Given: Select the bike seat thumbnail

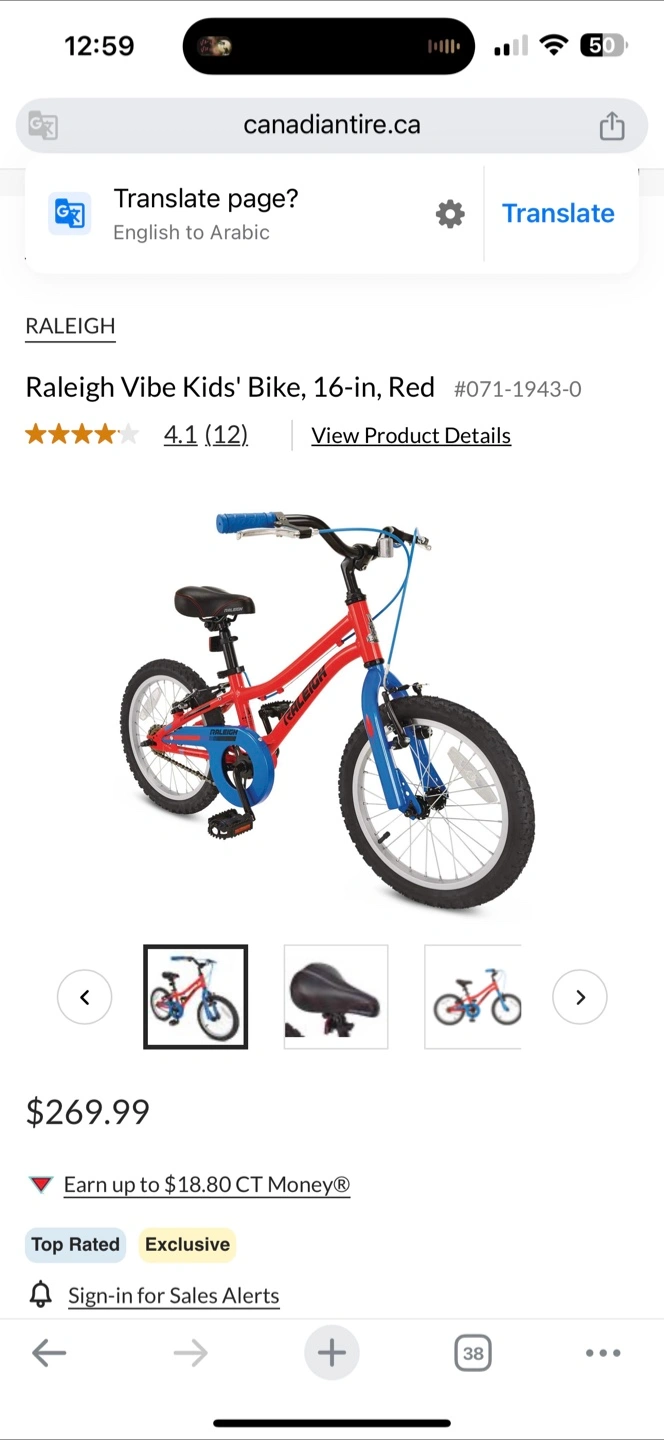Looking at the screenshot, I should click(x=336, y=997).
